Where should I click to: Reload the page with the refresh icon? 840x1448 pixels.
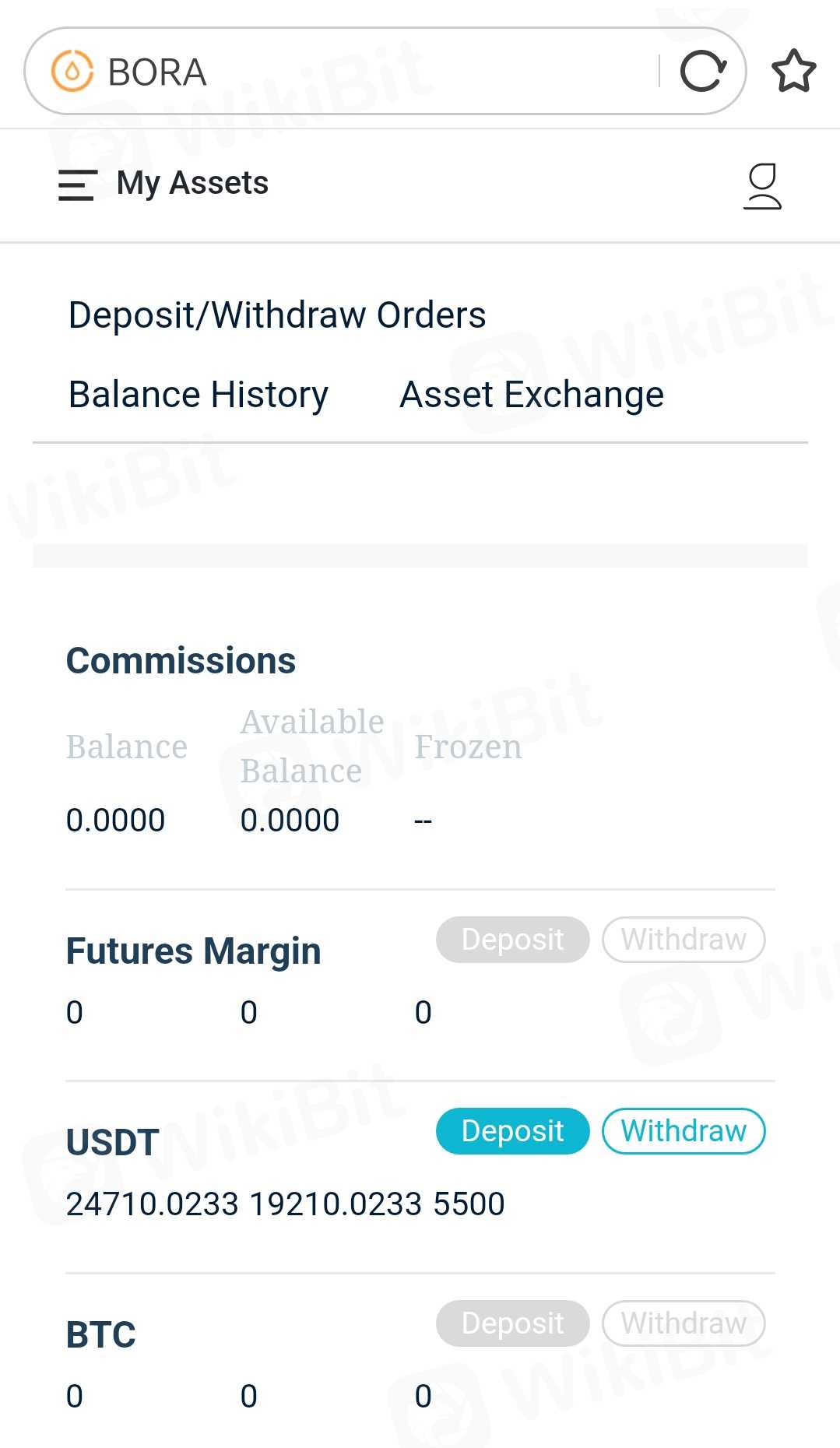[703, 72]
